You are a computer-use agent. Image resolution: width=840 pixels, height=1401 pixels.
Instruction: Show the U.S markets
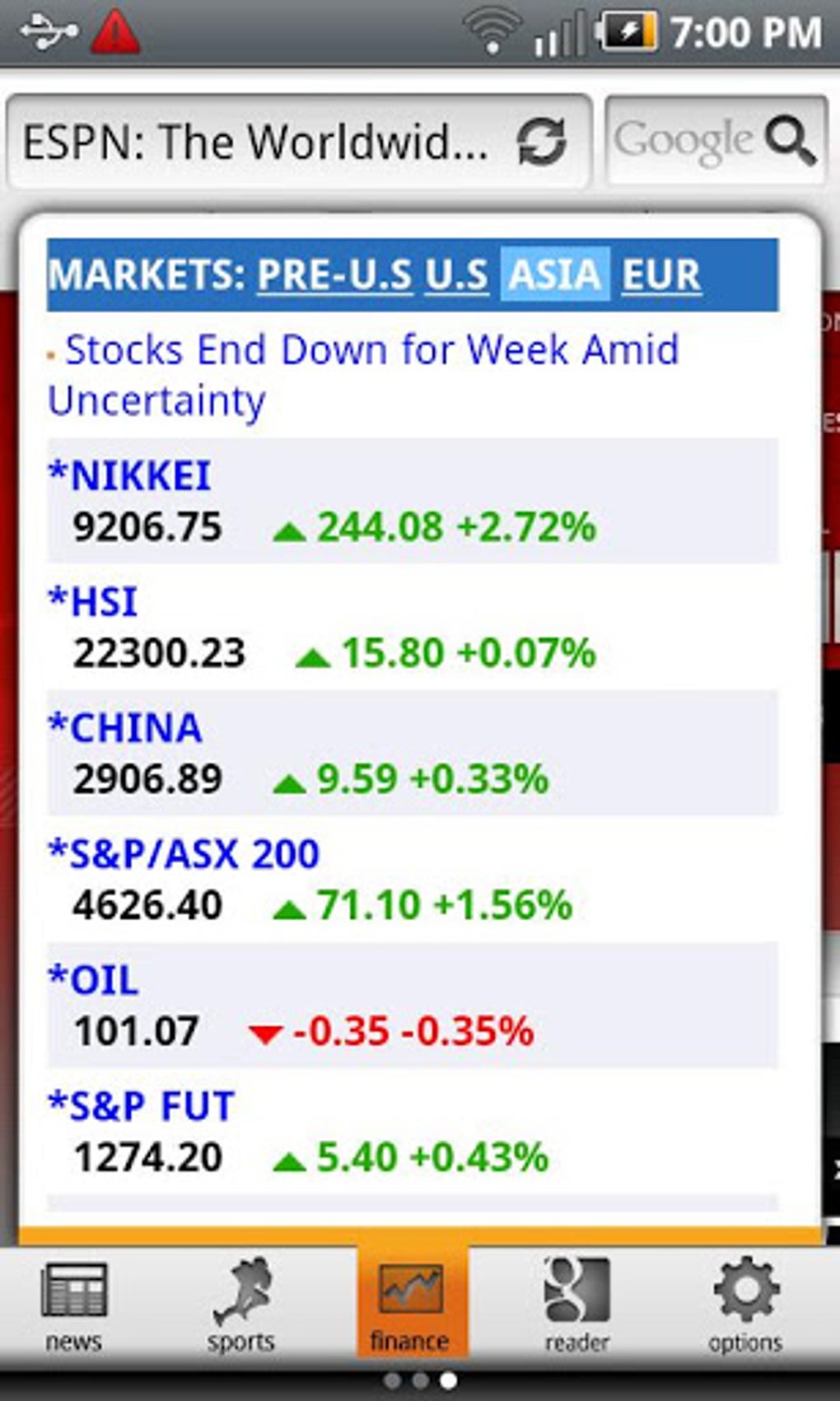point(456,275)
